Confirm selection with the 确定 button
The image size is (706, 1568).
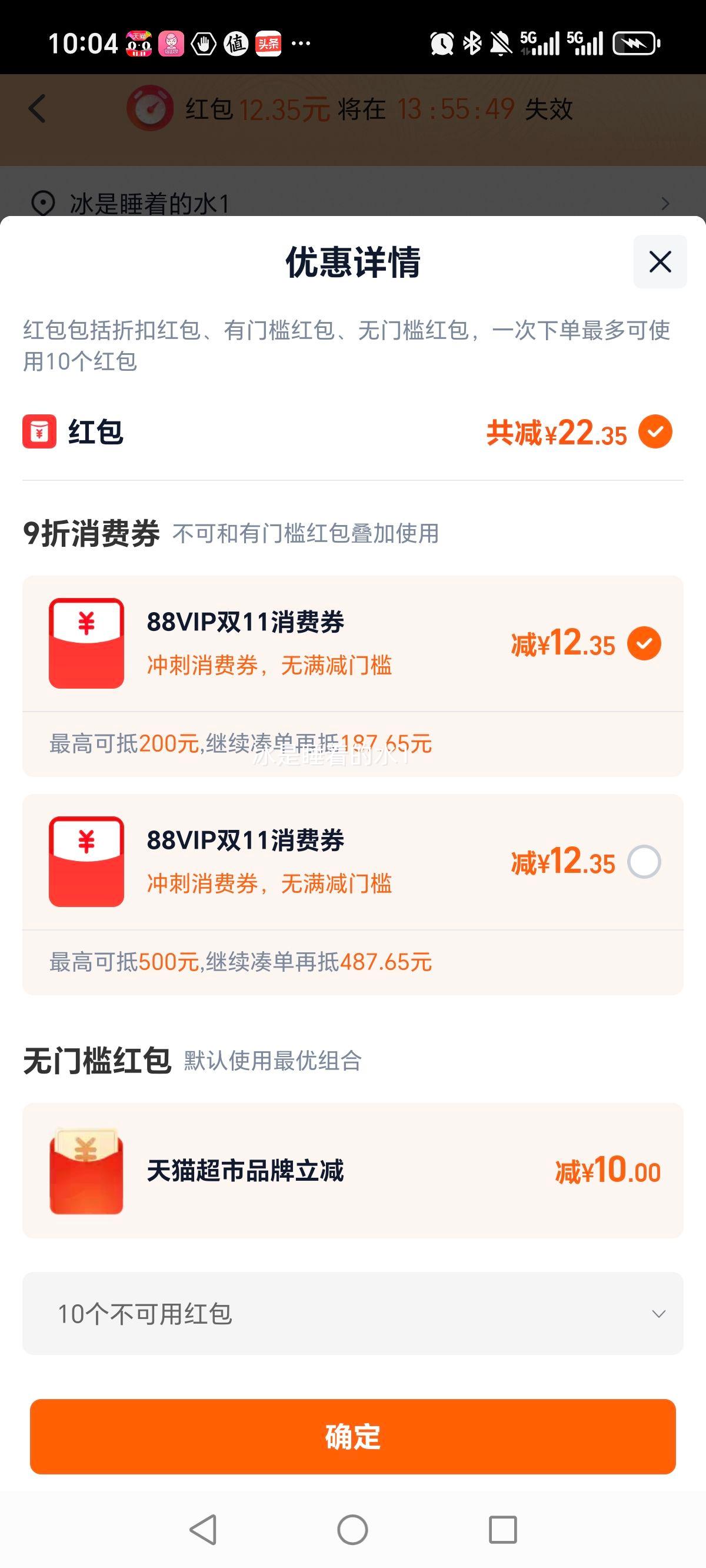coord(353,1437)
